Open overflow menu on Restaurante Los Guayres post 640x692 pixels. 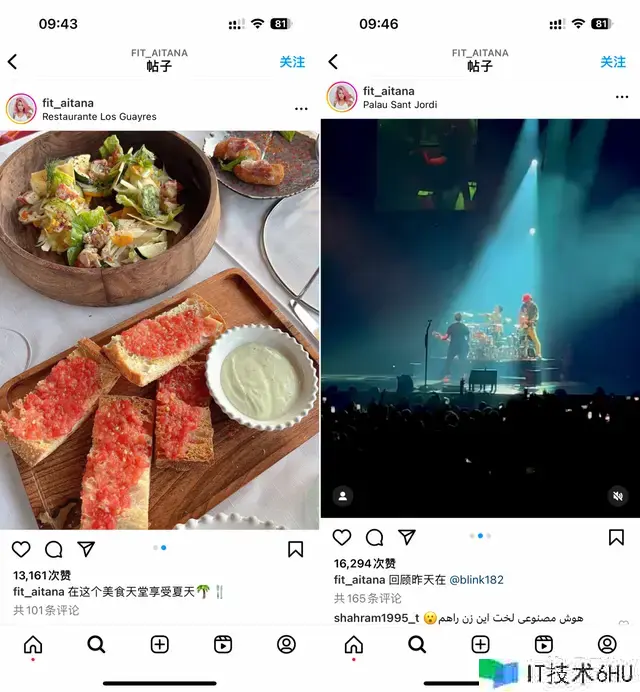[301, 109]
